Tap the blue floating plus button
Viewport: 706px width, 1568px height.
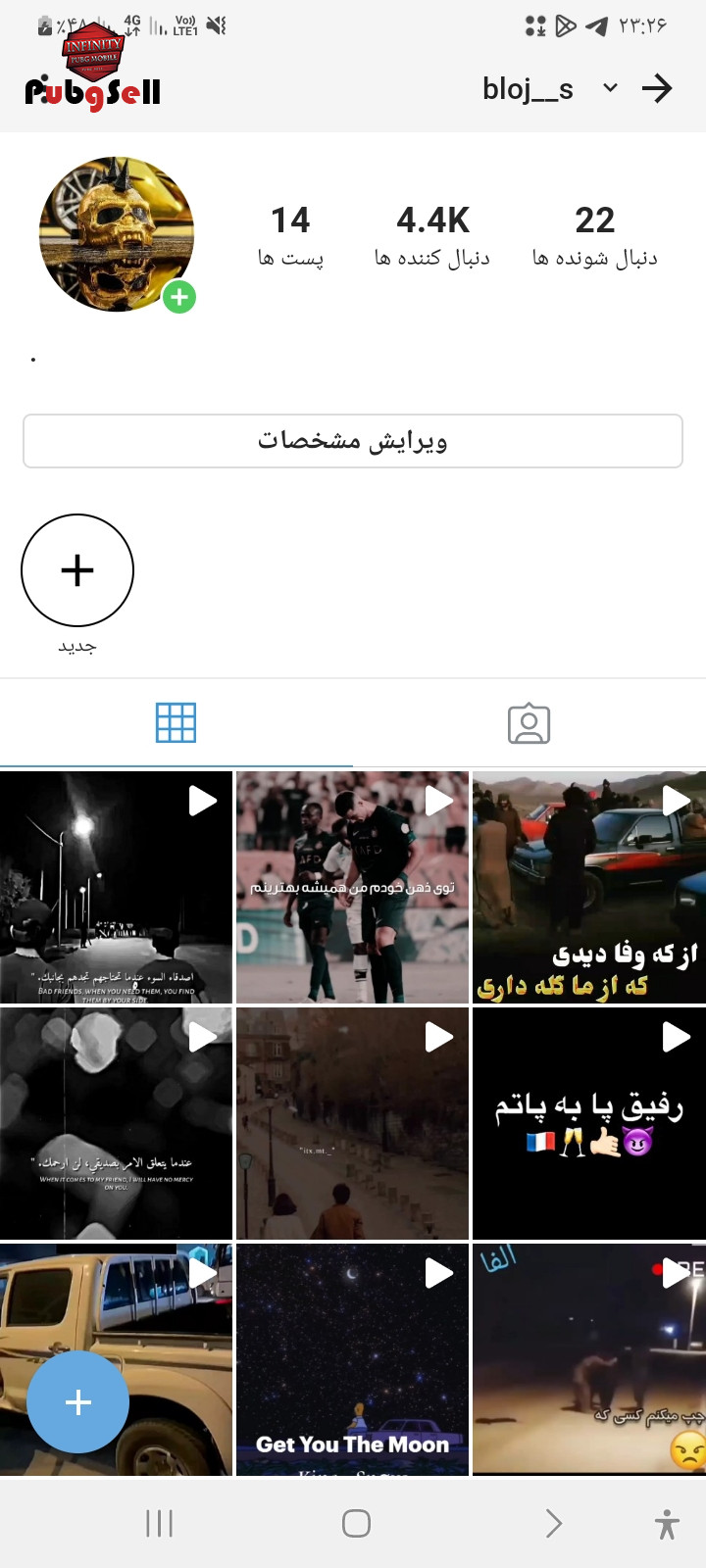coord(78,1402)
